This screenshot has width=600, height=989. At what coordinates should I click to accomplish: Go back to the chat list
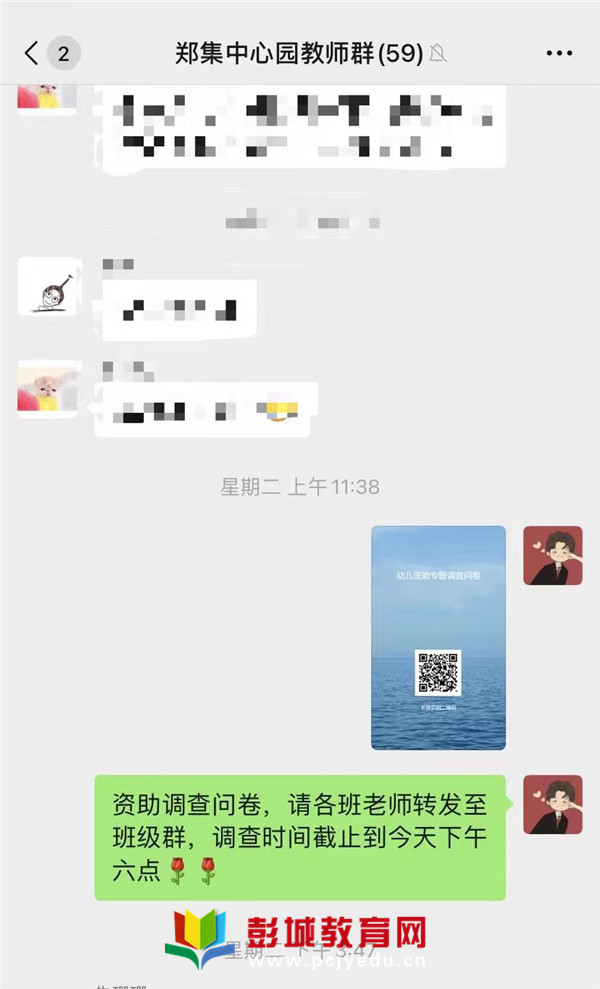coord(32,54)
